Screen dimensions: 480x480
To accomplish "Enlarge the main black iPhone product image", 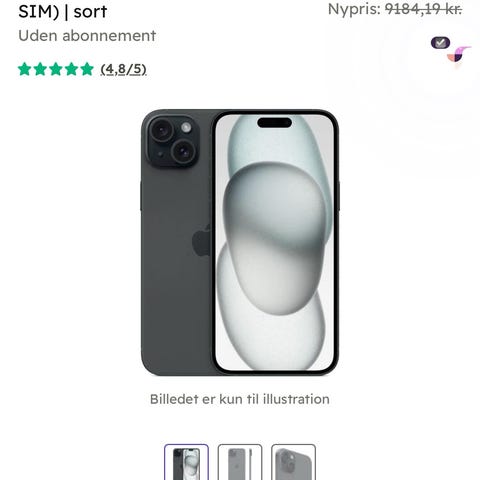I will point(240,242).
